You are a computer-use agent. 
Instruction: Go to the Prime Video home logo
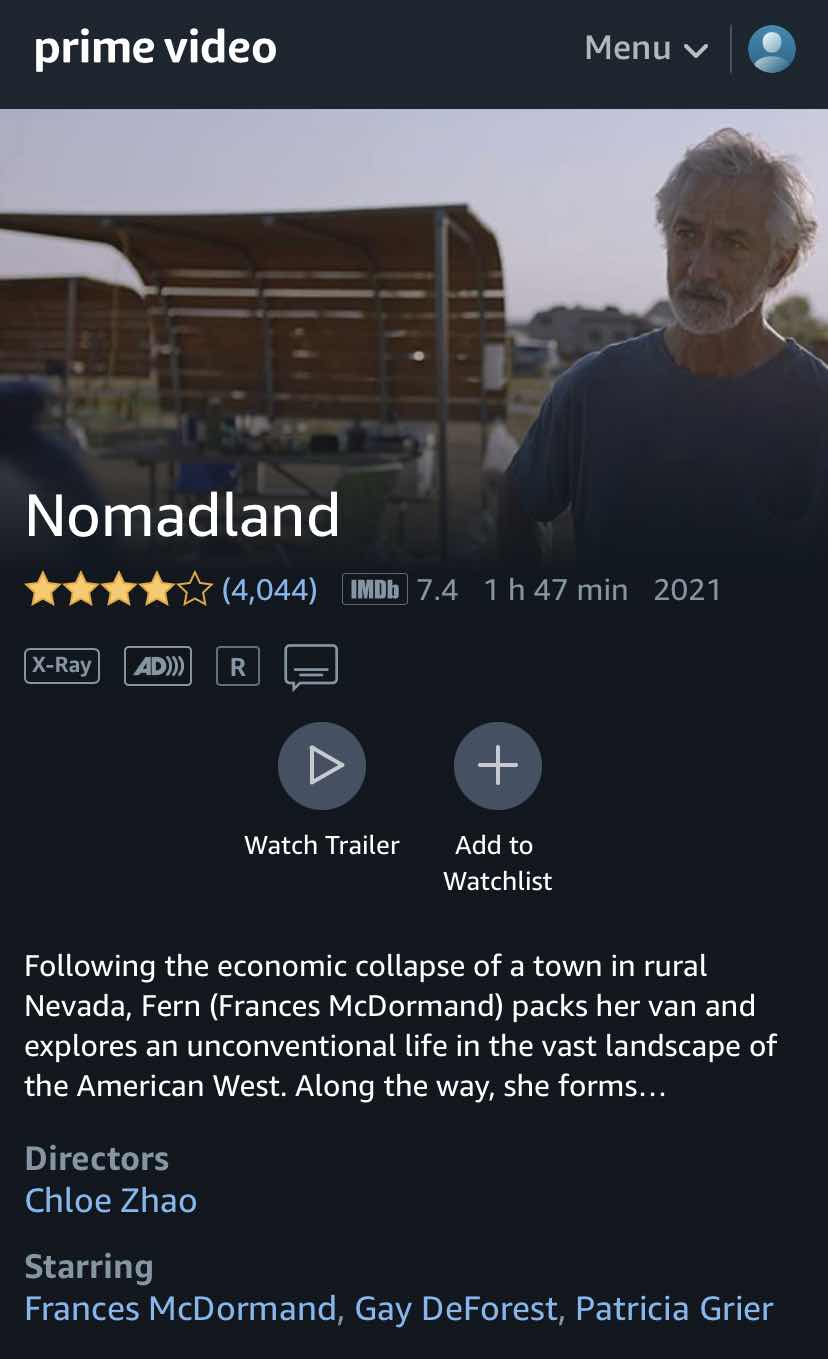pyautogui.click(x=155, y=48)
